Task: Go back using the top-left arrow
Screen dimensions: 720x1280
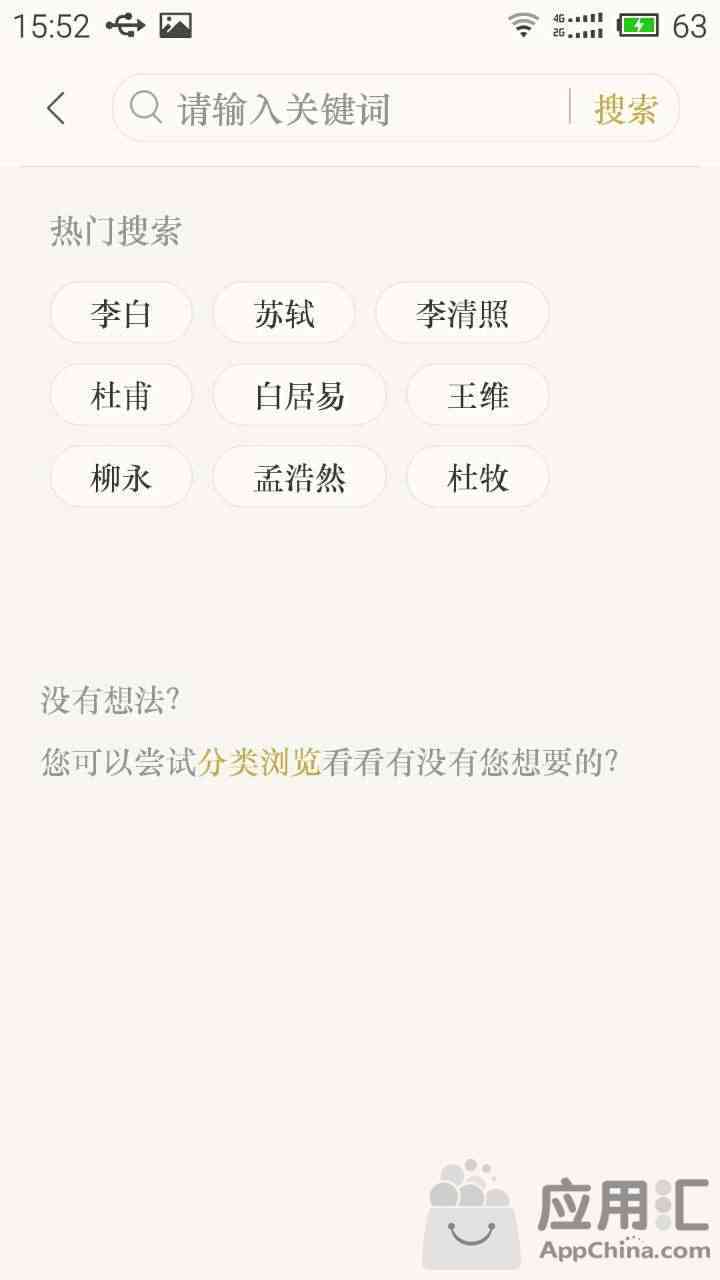Action: [x=56, y=108]
